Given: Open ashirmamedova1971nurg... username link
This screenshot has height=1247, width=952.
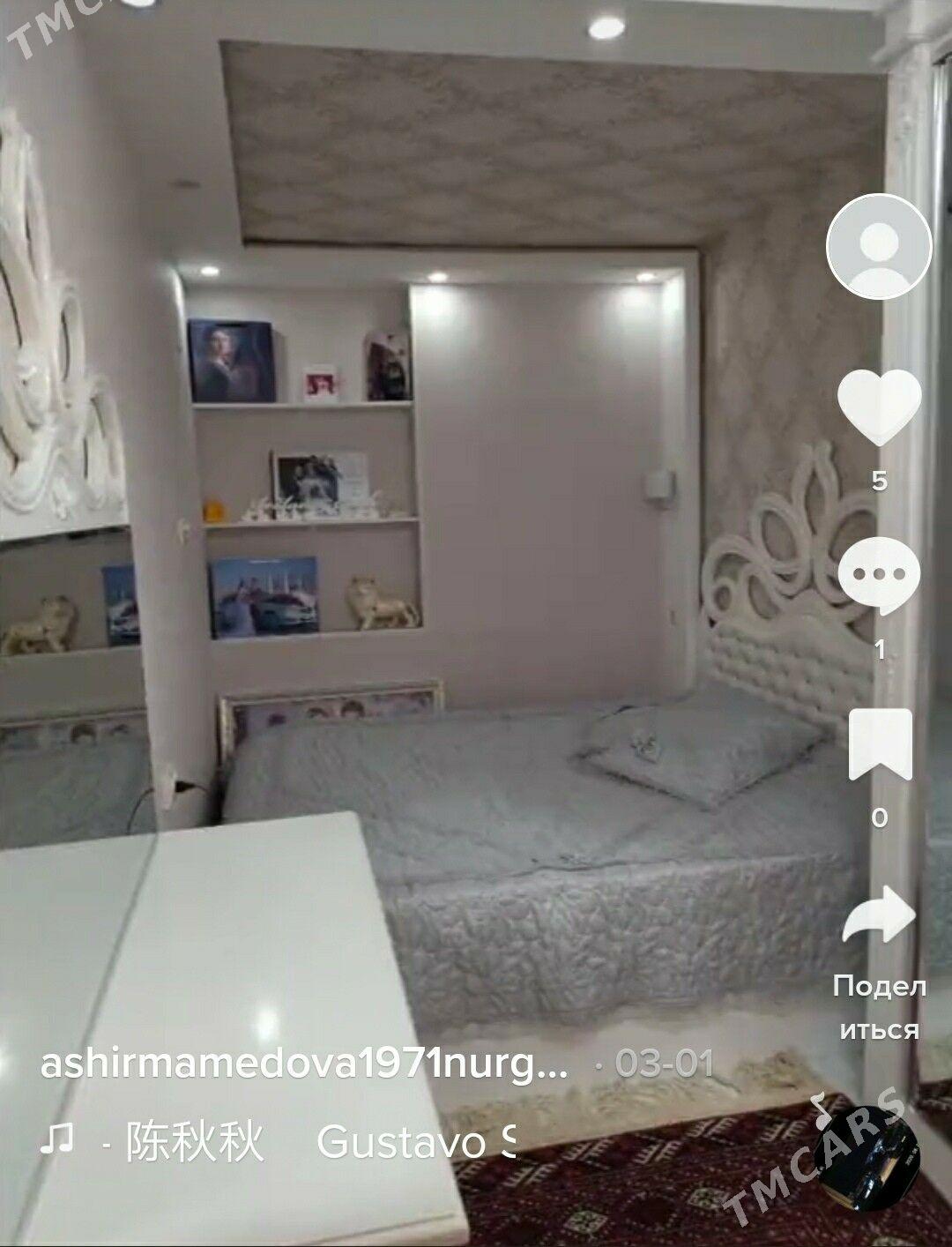Looking at the screenshot, I should pos(304,1064).
